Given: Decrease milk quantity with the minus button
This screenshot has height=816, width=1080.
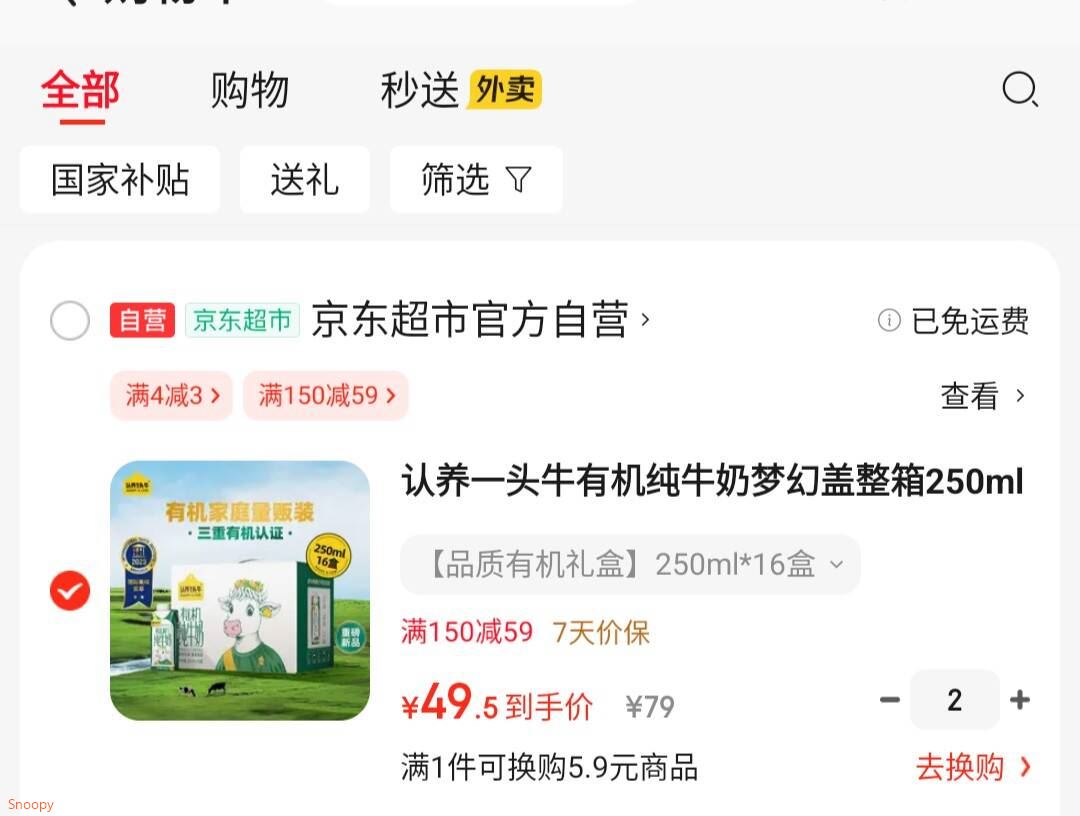Looking at the screenshot, I should [890, 700].
